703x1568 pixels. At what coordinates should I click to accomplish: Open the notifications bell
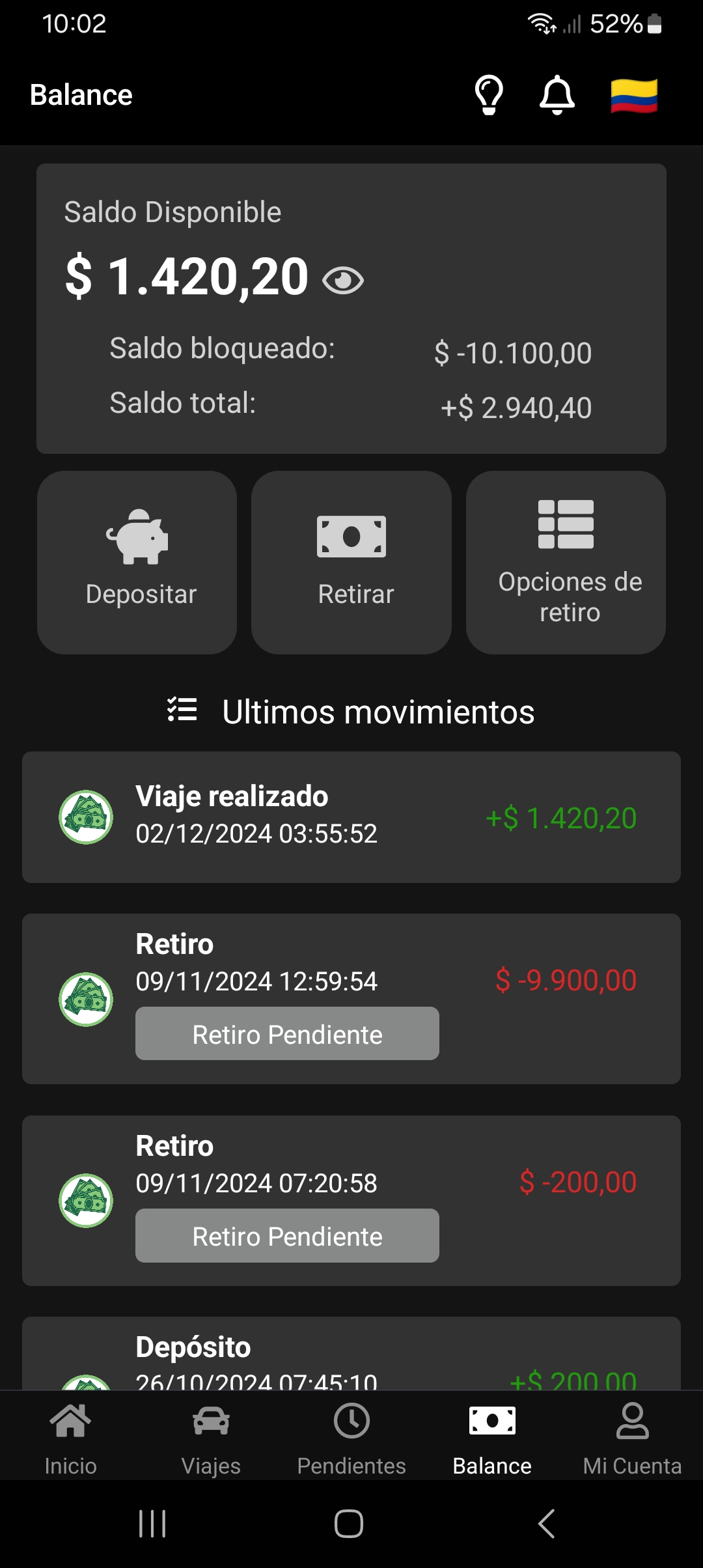click(x=557, y=95)
